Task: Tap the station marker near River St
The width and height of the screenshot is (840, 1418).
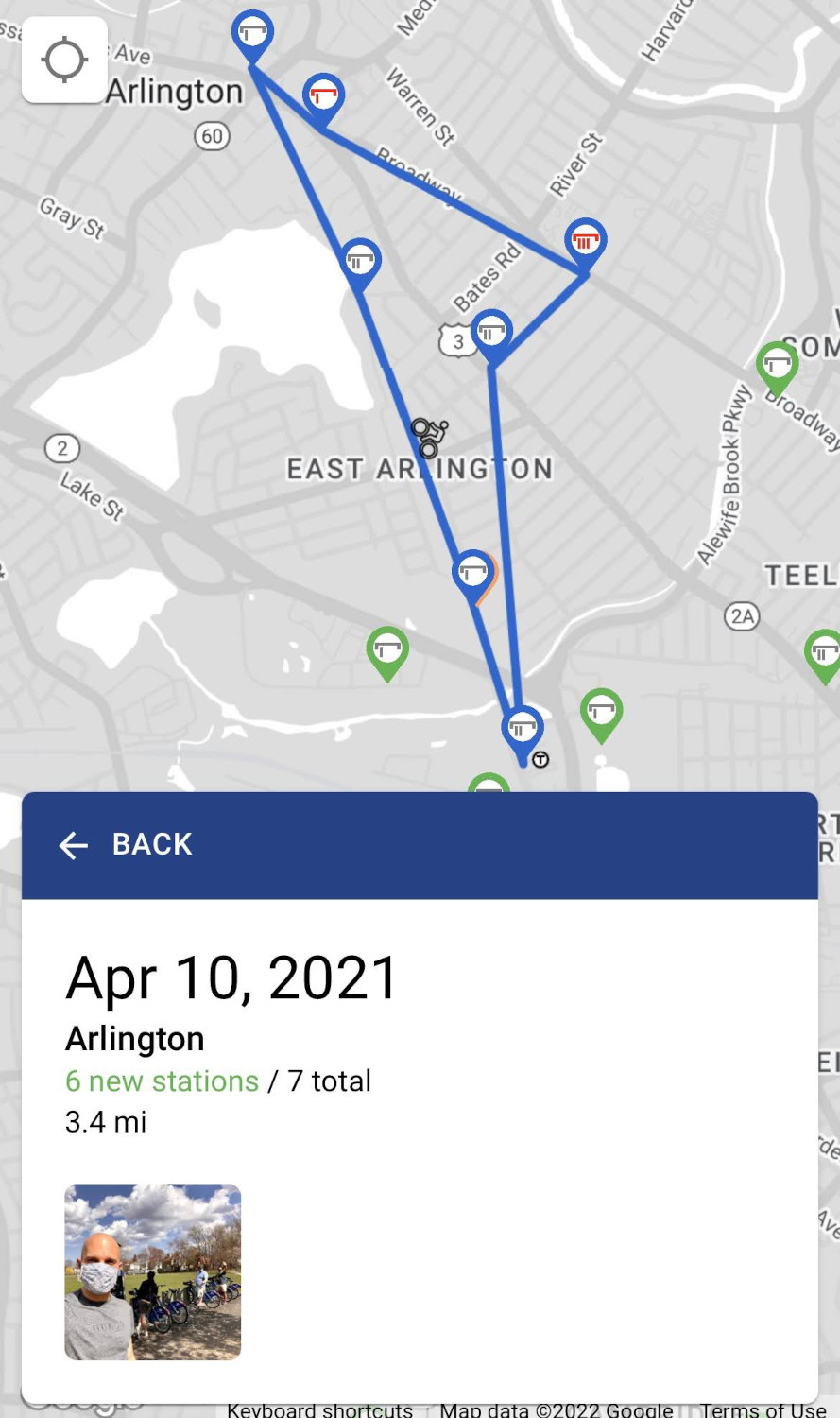Action: coord(585,240)
